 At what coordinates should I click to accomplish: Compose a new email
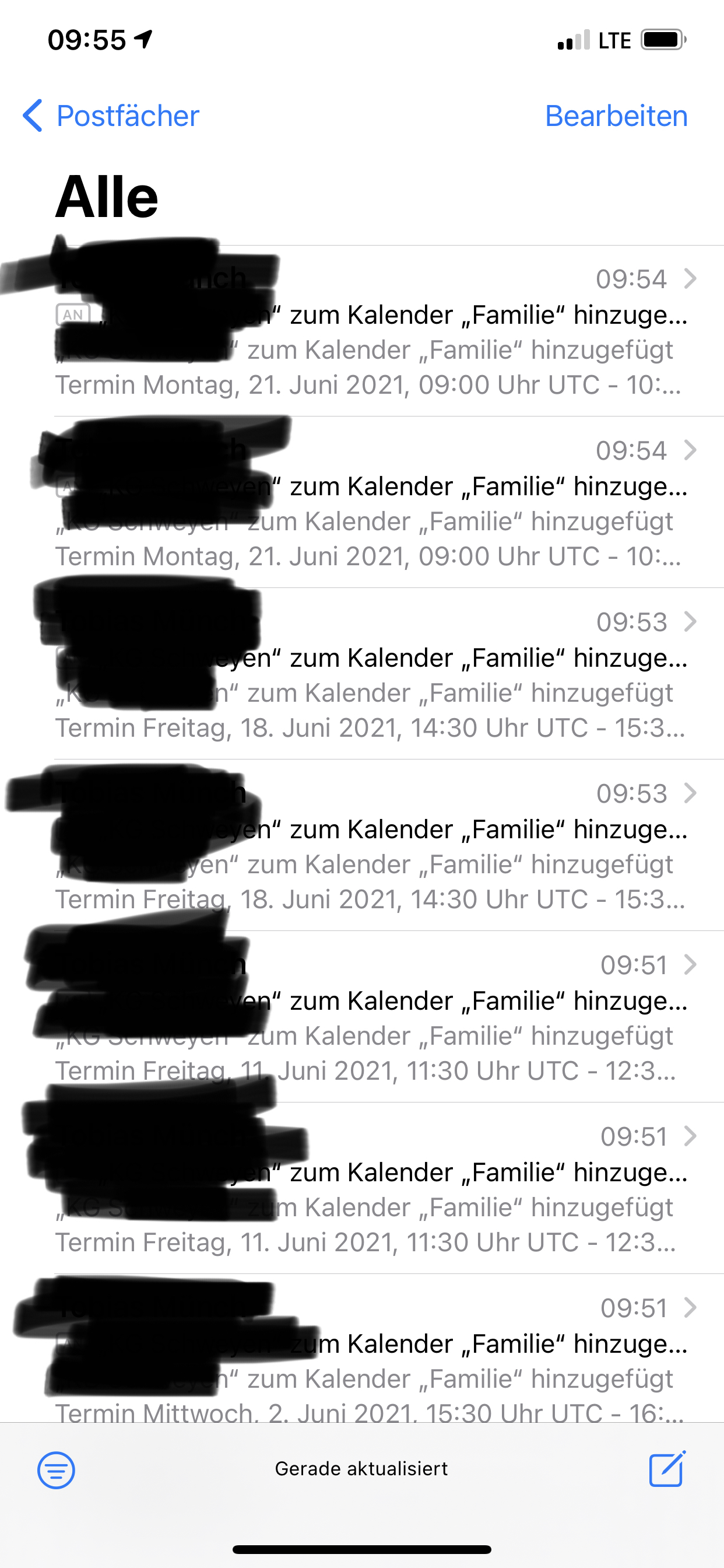coord(667,1469)
